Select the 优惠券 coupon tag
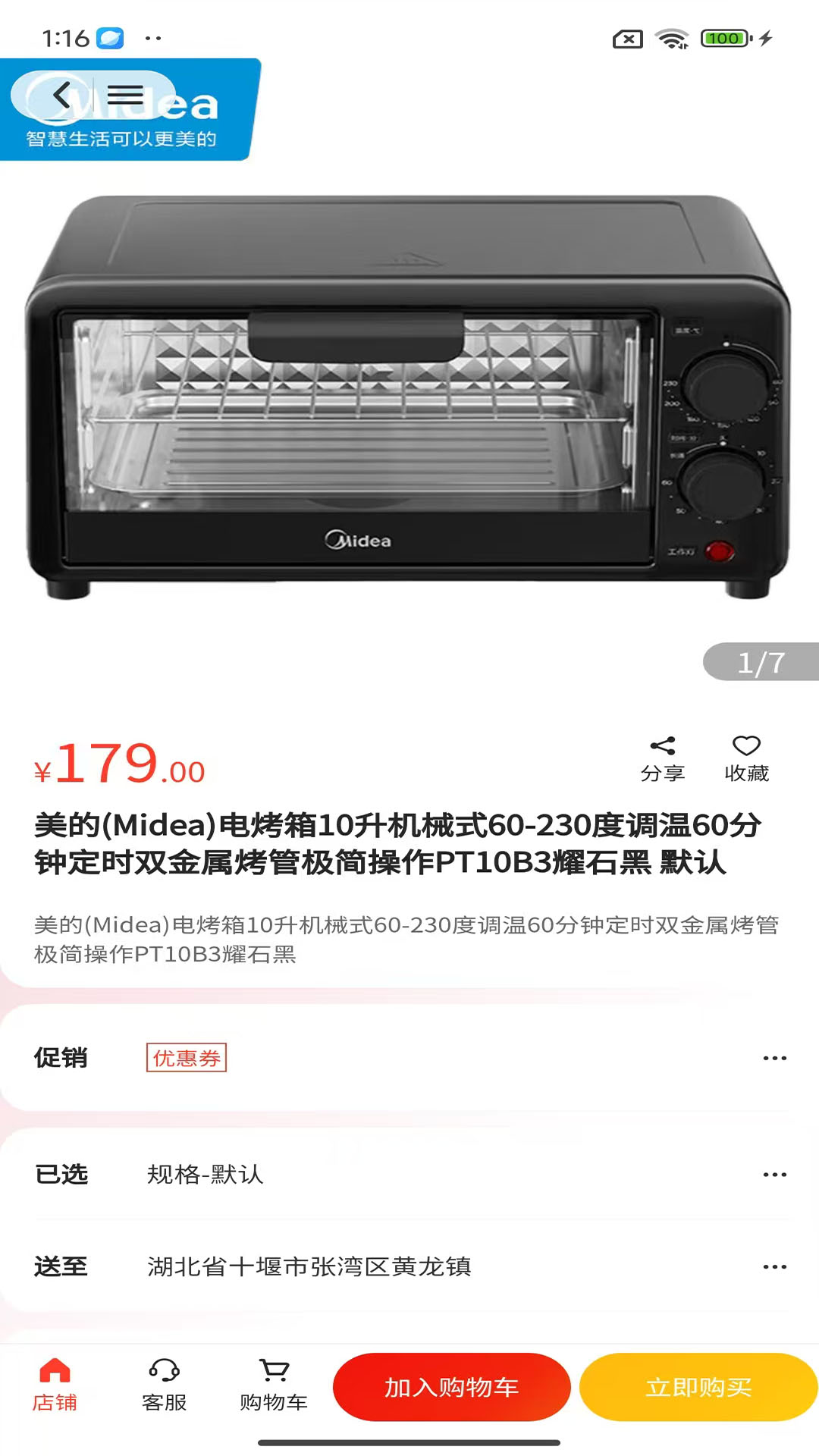The height and width of the screenshot is (1456, 819). [x=188, y=1058]
